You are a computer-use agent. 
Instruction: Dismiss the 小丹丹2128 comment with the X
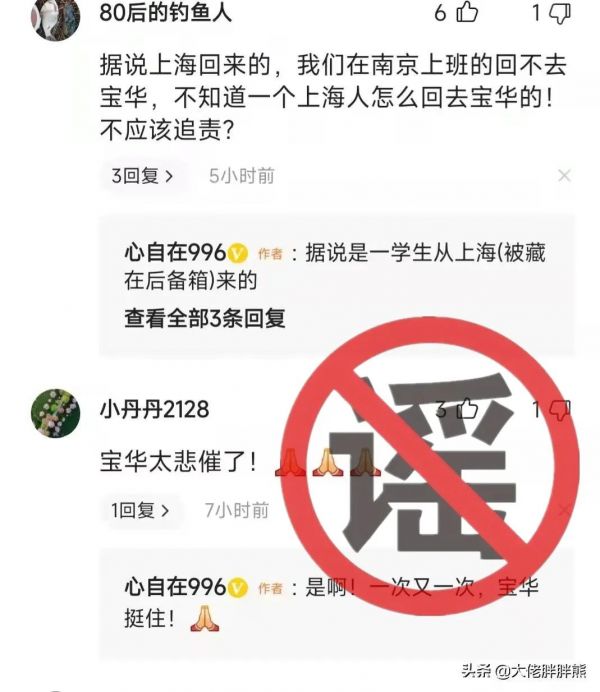tap(564, 510)
